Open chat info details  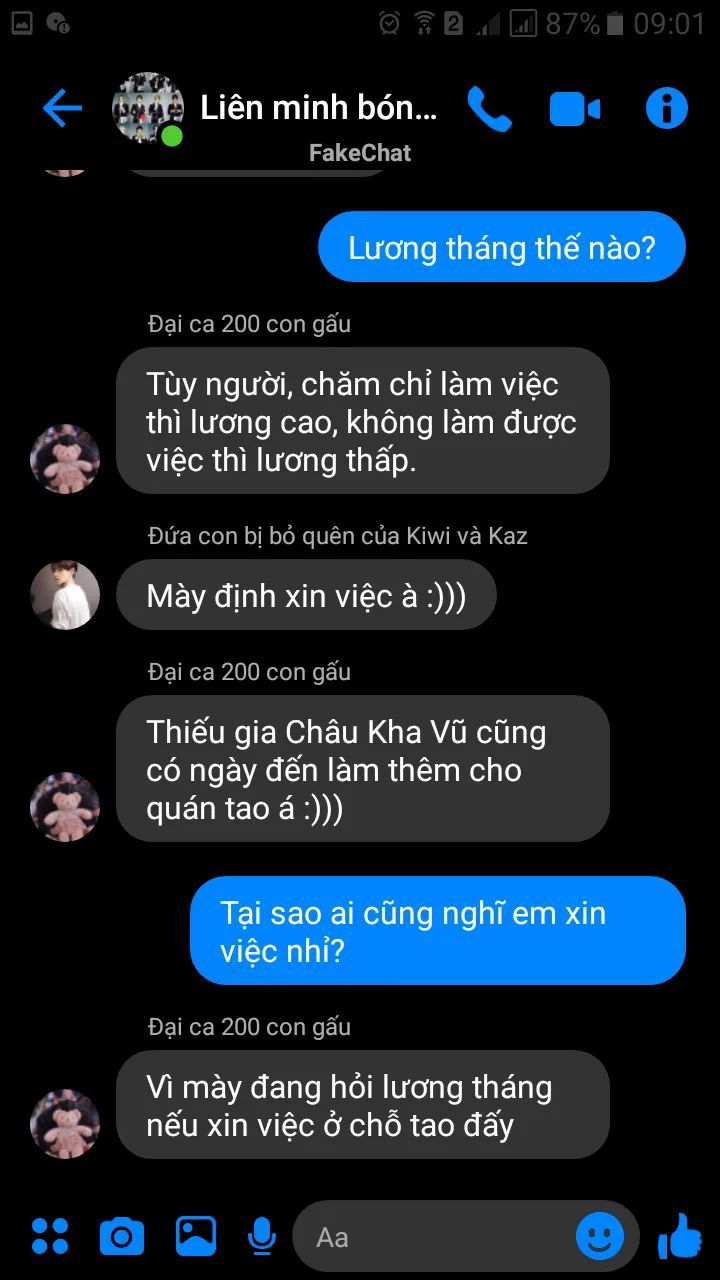point(667,108)
